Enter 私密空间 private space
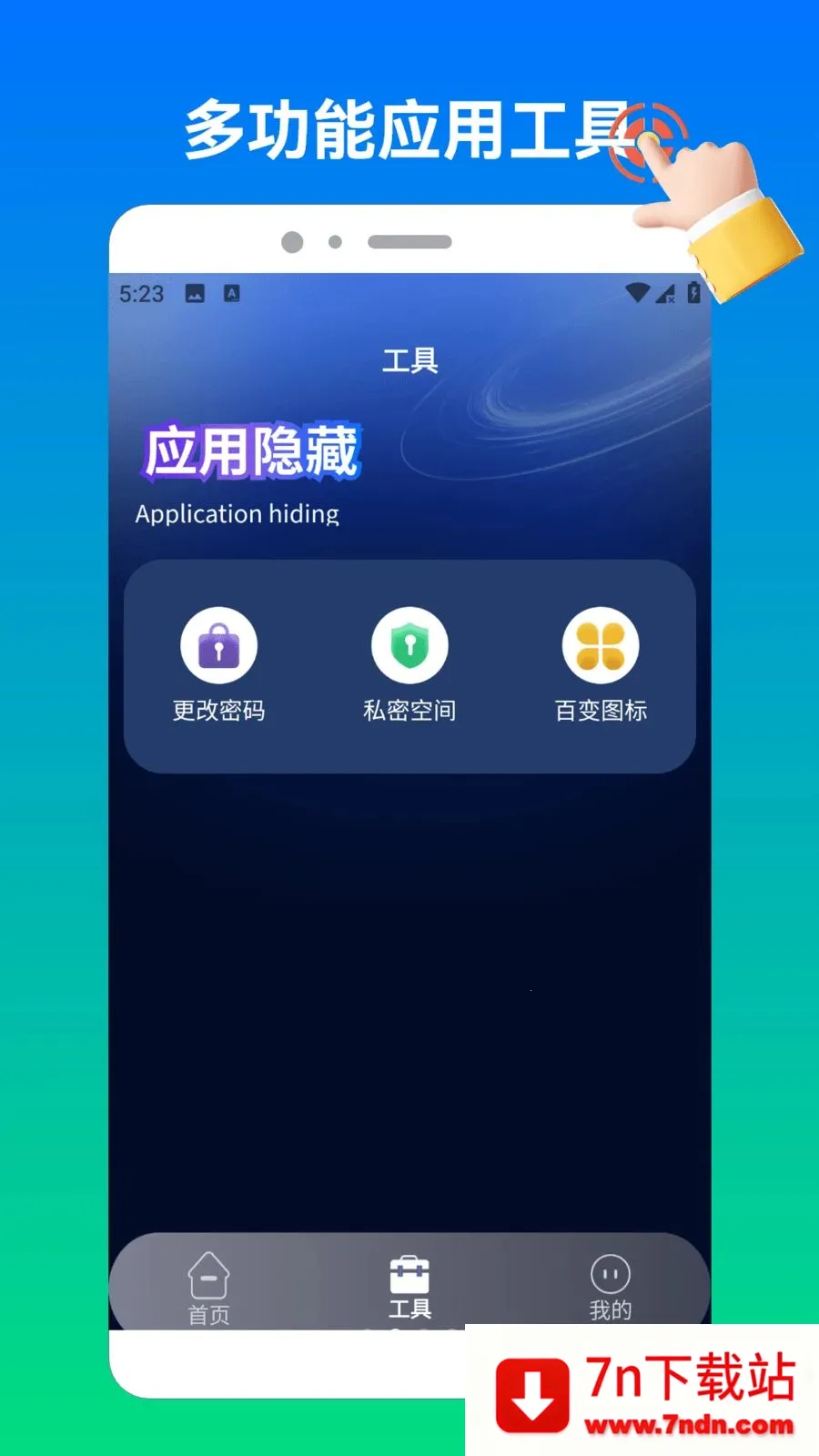The height and width of the screenshot is (1456, 819). (x=409, y=711)
